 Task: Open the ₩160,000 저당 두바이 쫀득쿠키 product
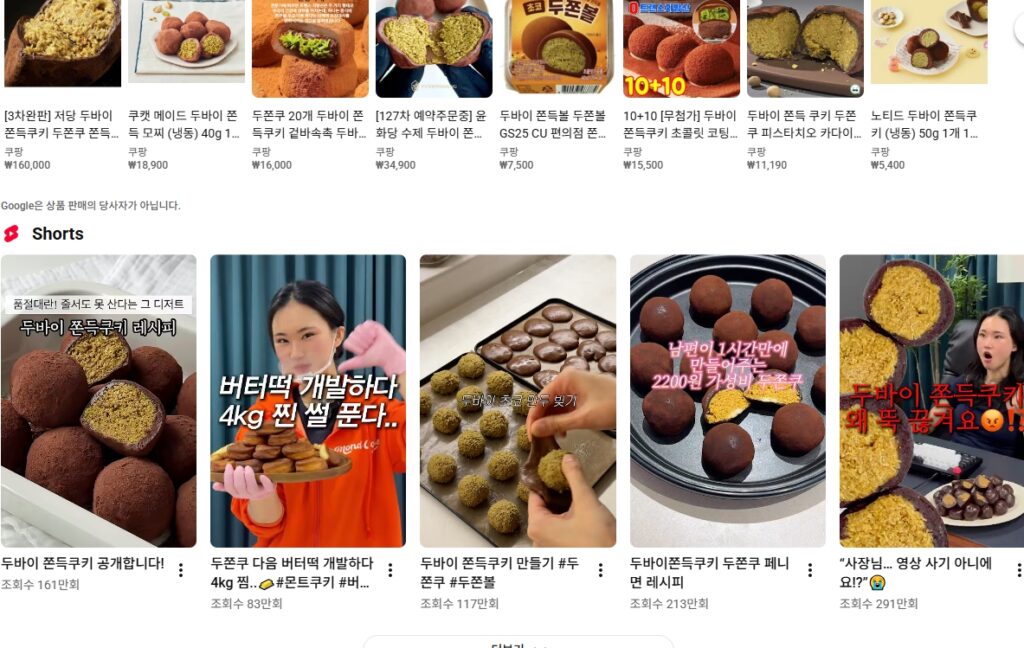[62, 124]
